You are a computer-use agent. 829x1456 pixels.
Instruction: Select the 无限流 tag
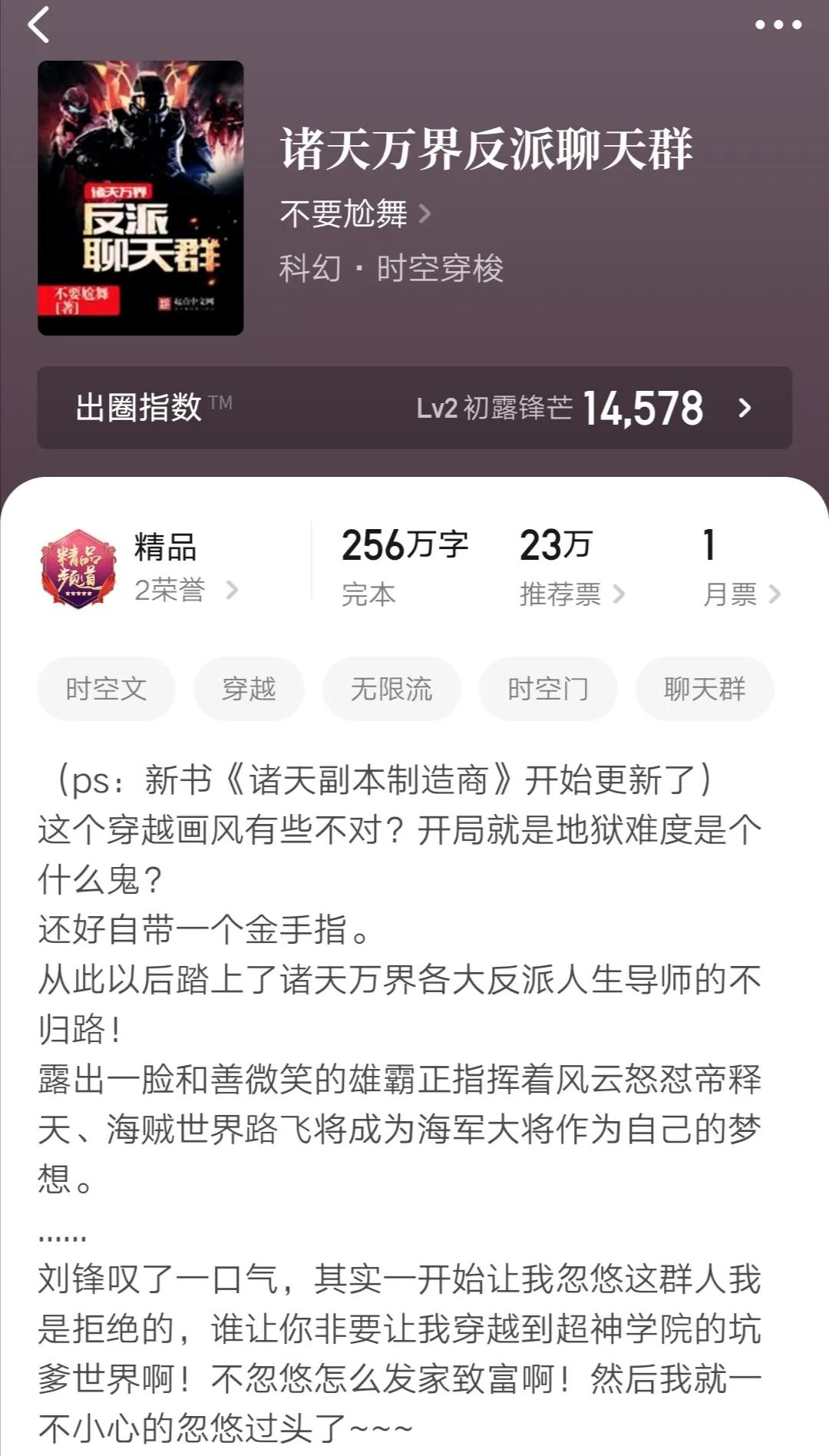(391, 689)
